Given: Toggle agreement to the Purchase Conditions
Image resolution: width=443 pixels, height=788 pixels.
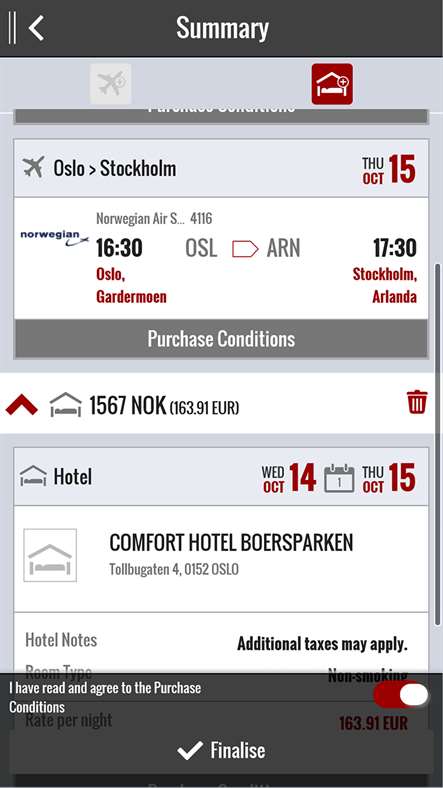Looking at the screenshot, I should (x=401, y=696).
